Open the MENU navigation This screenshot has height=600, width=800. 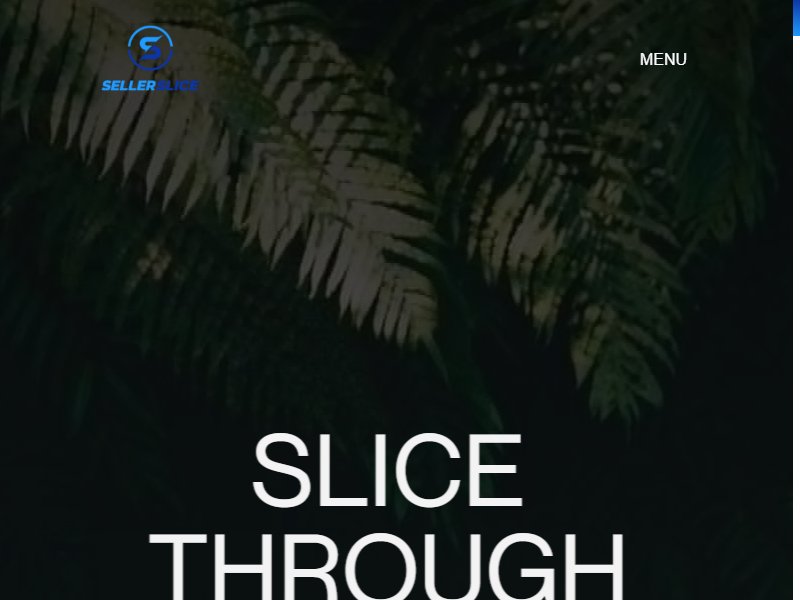pyautogui.click(x=663, y=59)
